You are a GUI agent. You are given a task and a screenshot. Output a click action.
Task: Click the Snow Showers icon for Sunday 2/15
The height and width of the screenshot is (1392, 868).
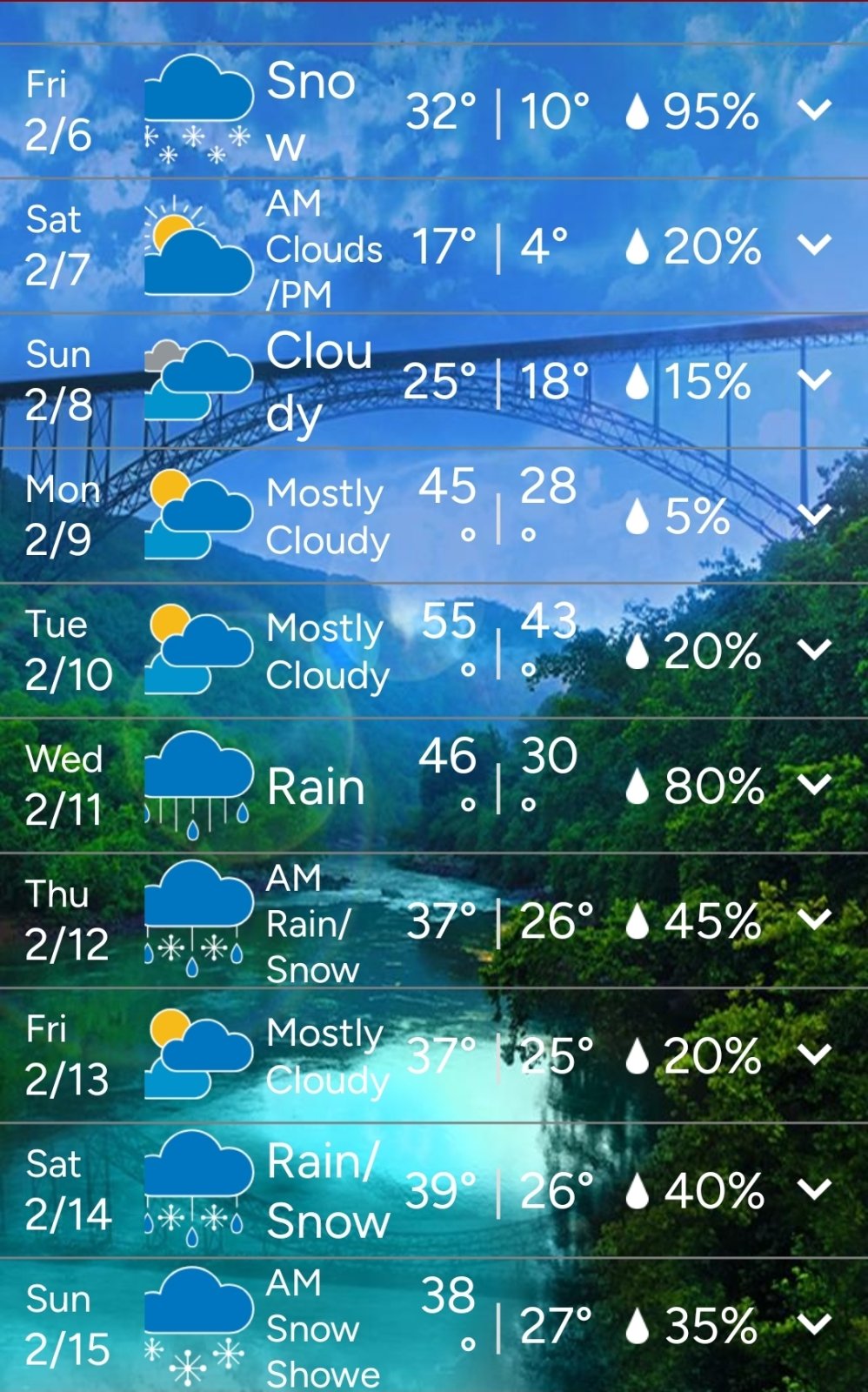pos(198,1322)
